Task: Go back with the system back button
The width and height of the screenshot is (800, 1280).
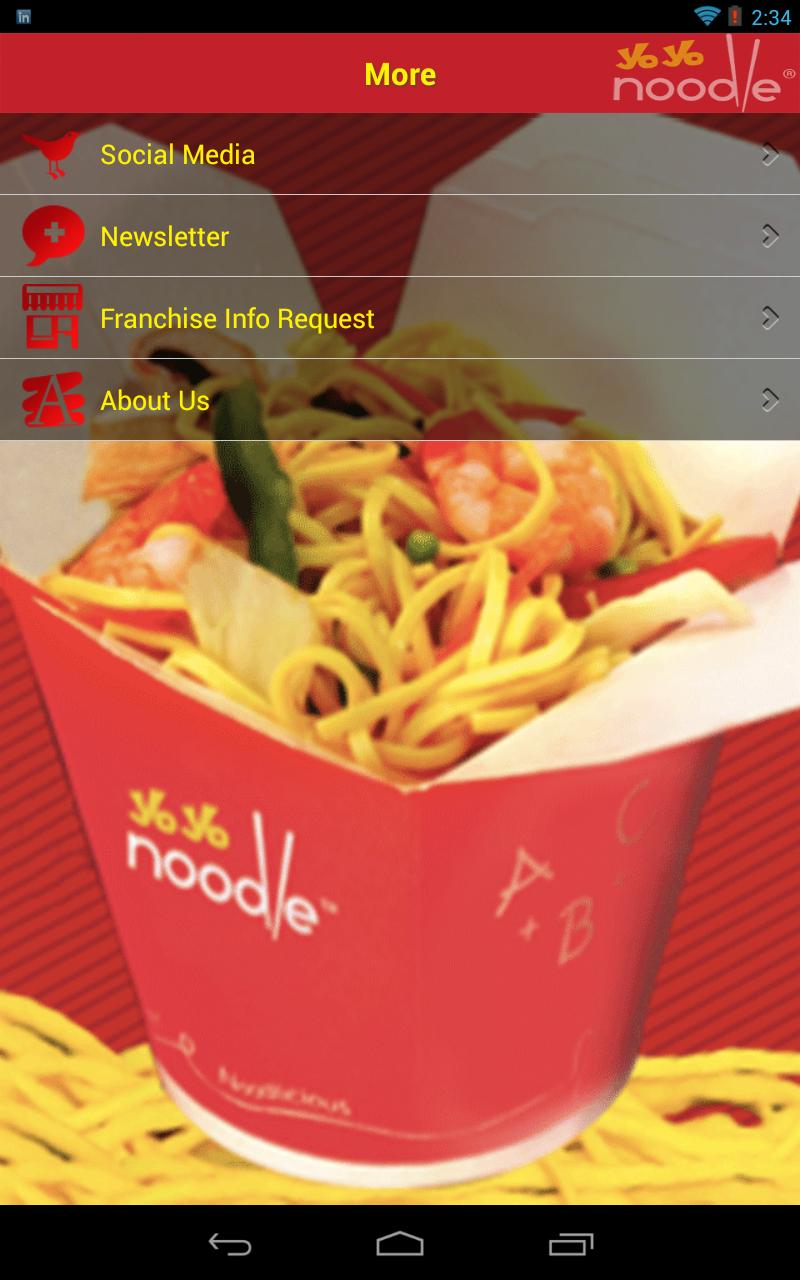Action: [x=229, y=1244]
